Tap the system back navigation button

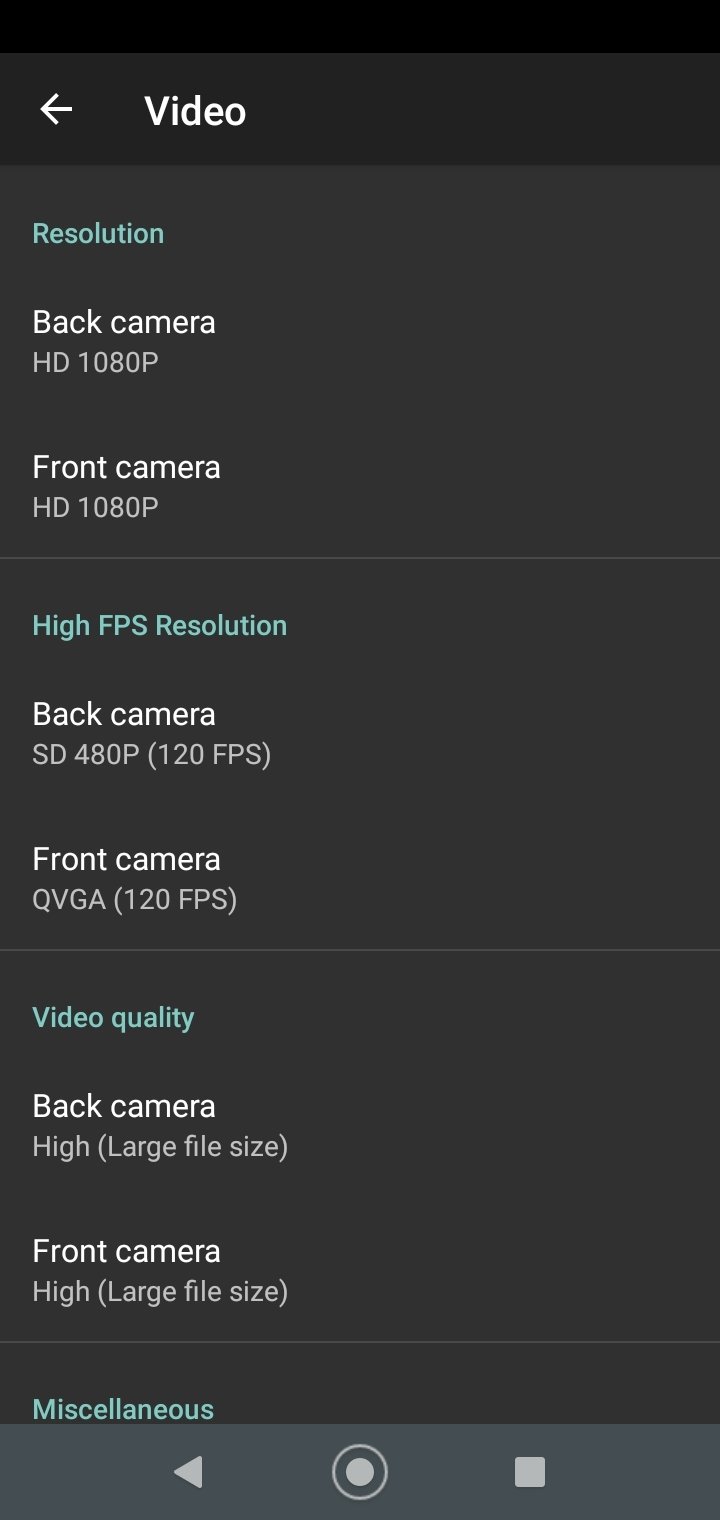(x=188, y=1472)
